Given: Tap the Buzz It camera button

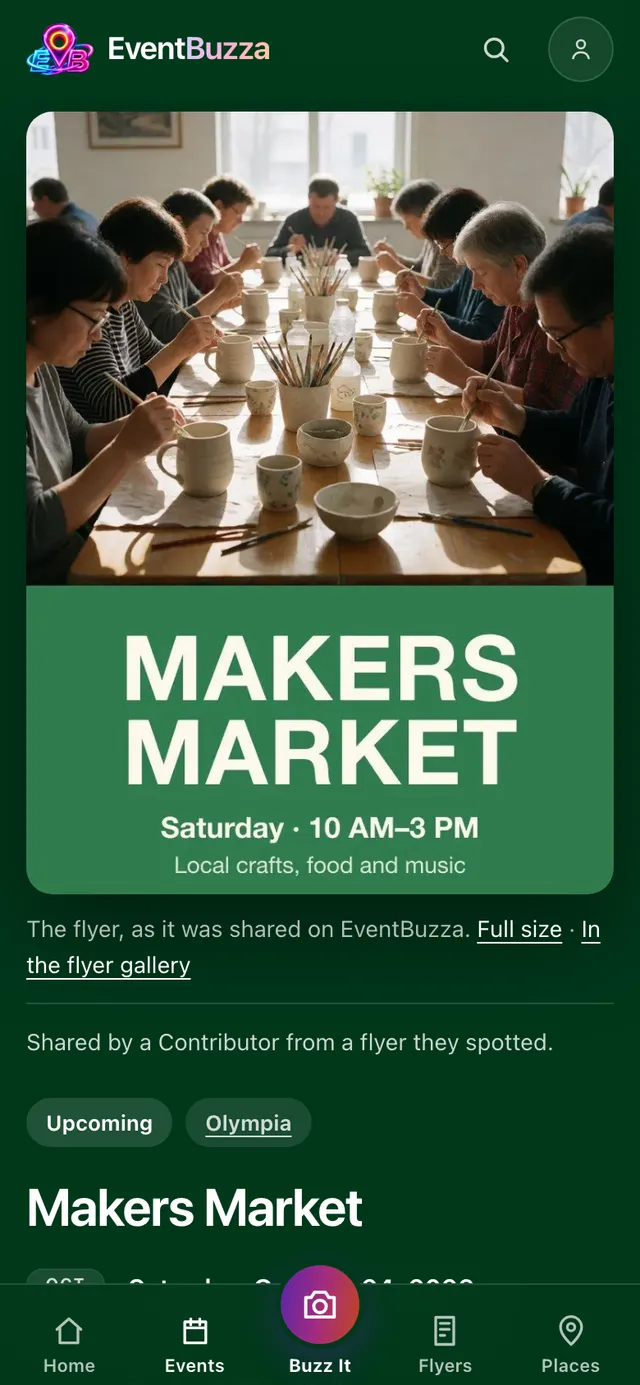Looking at the screenshot, I should pos(320,1305).
